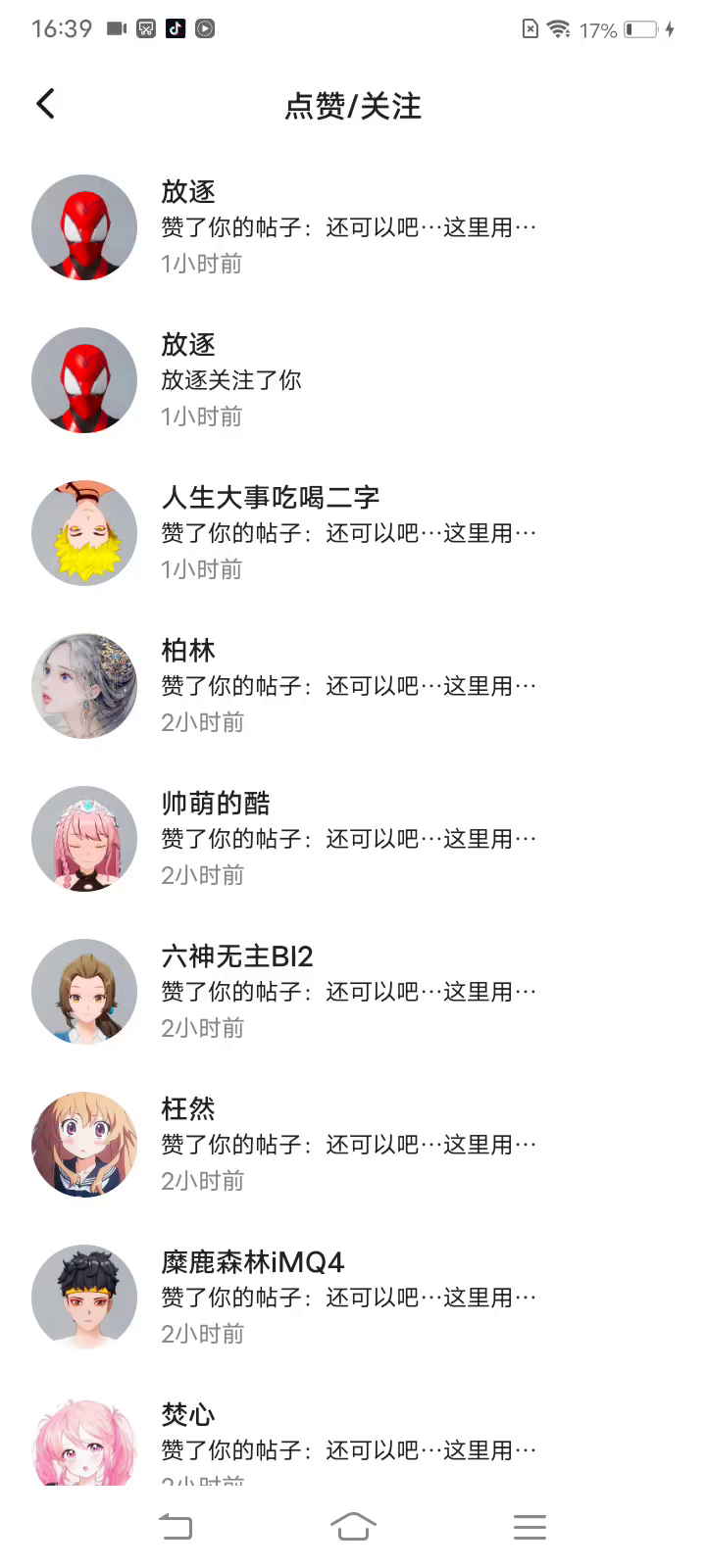Tap the system home button

[x=353, y=1526]
